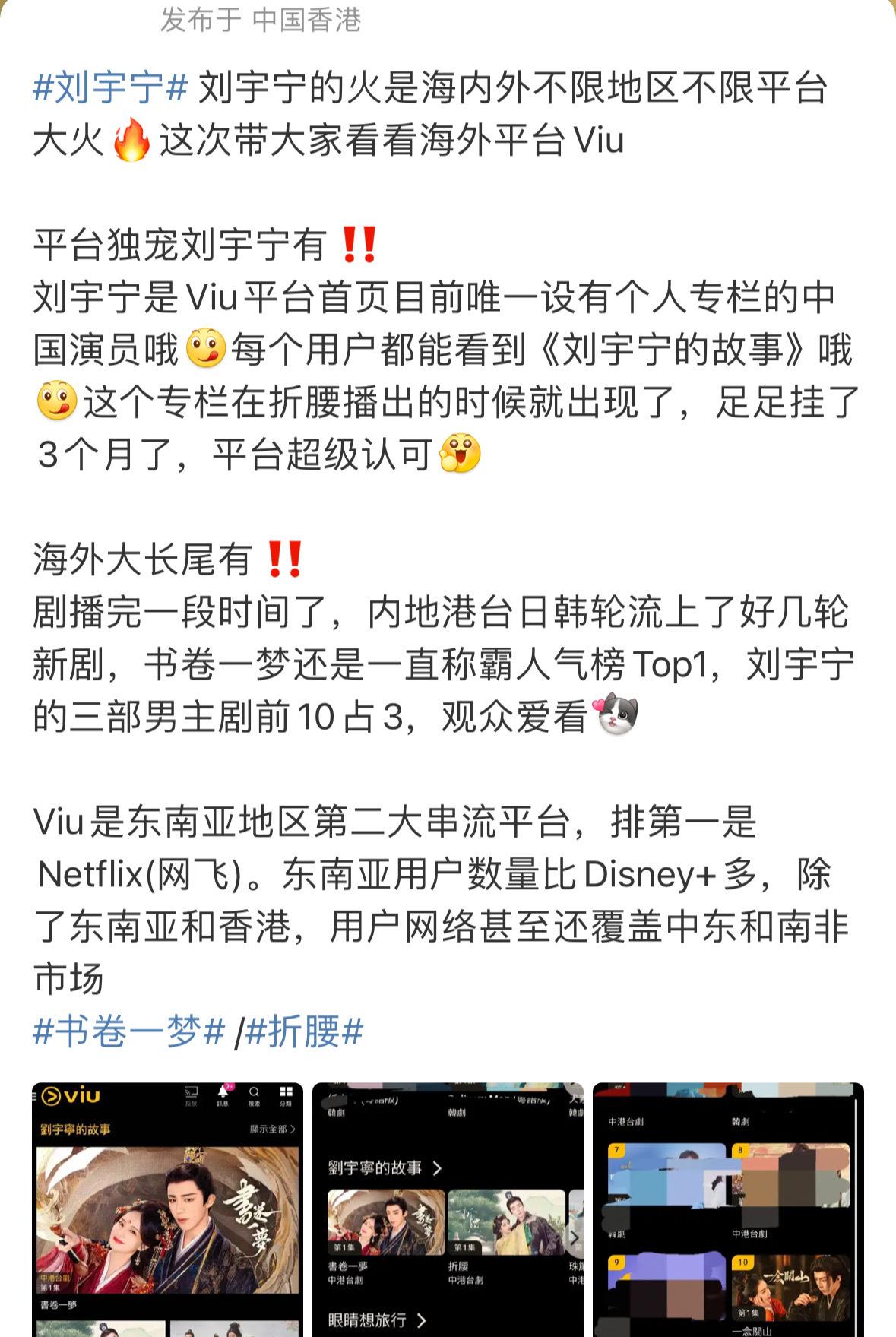Viewport: 896px width, 1337px height.
Task: View the third image showing the ranking list
Action: tap(728, 1209)
